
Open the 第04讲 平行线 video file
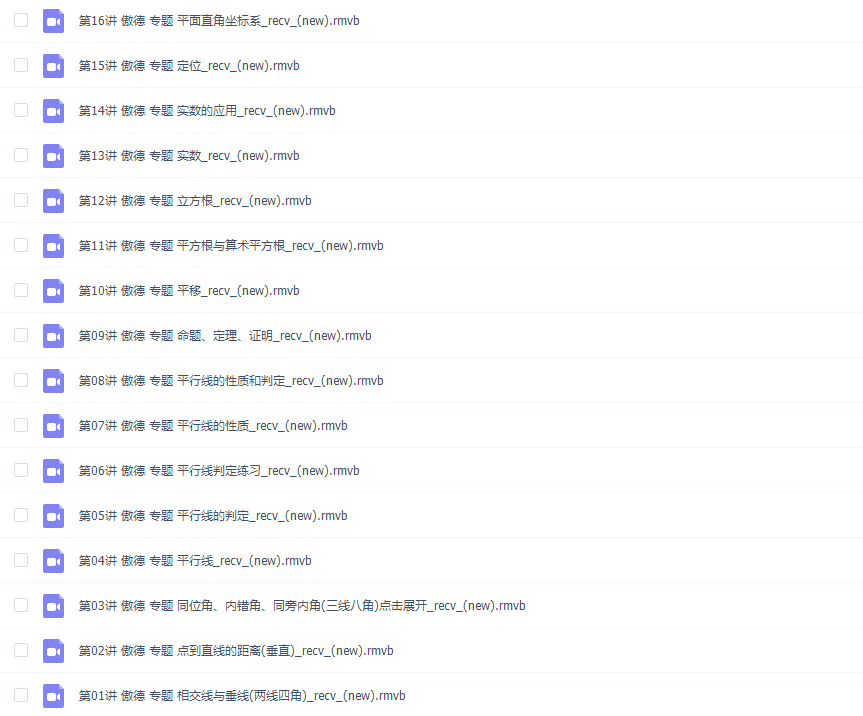(x=194, y=560)
